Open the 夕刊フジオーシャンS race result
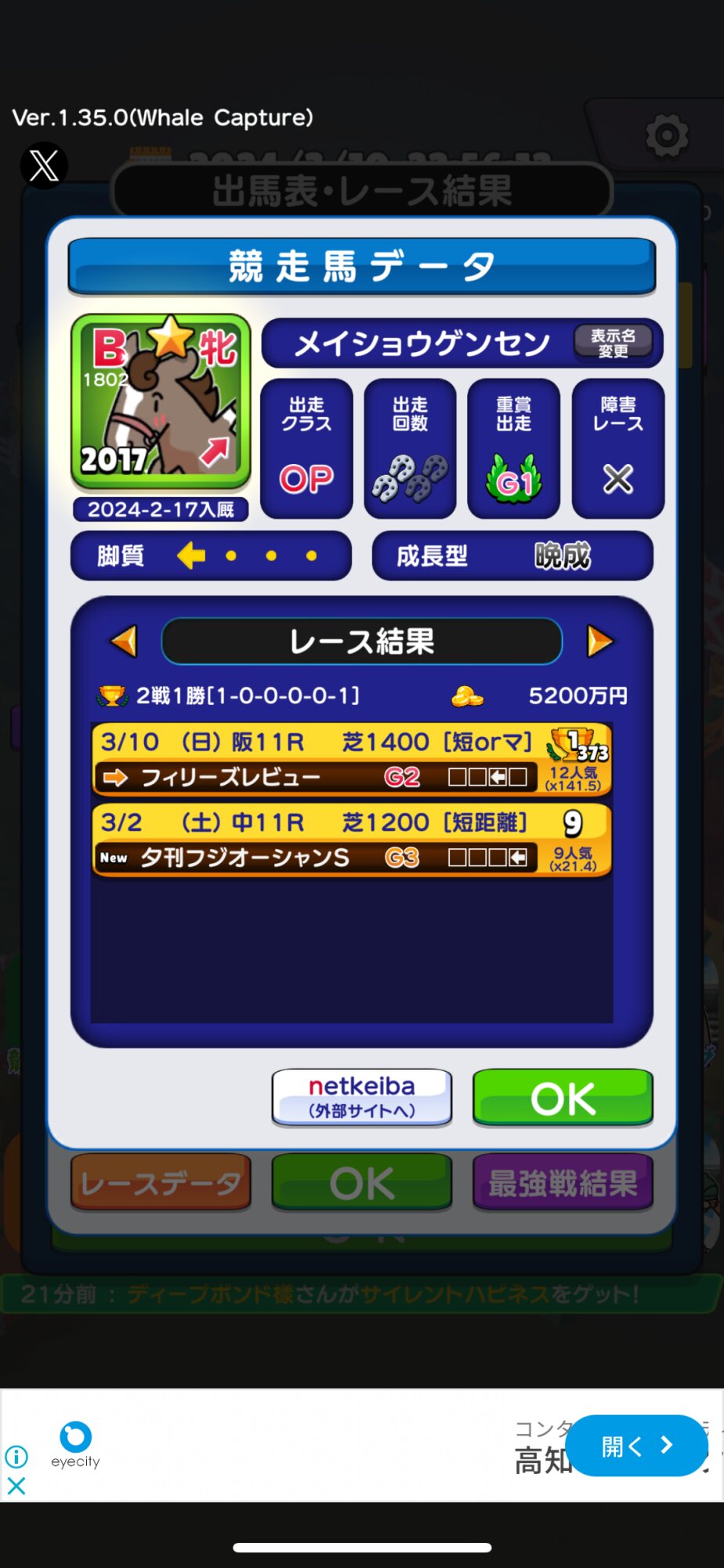 (x=352, y=840)
